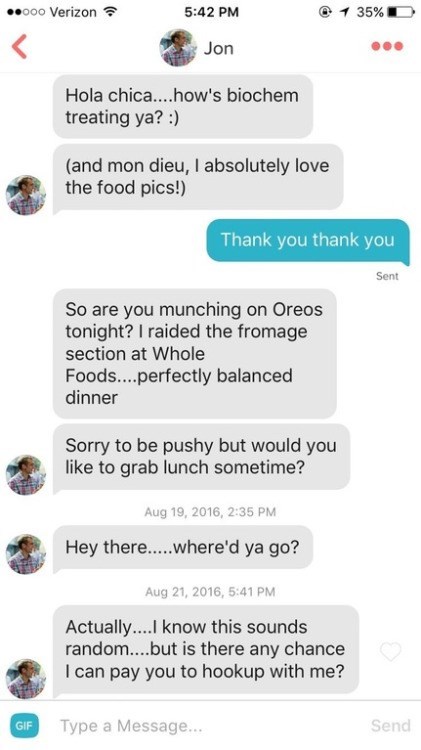The image size is (421, 750).
Task: Like the pay you to hookup message
Action: click(x=390, y=651)
